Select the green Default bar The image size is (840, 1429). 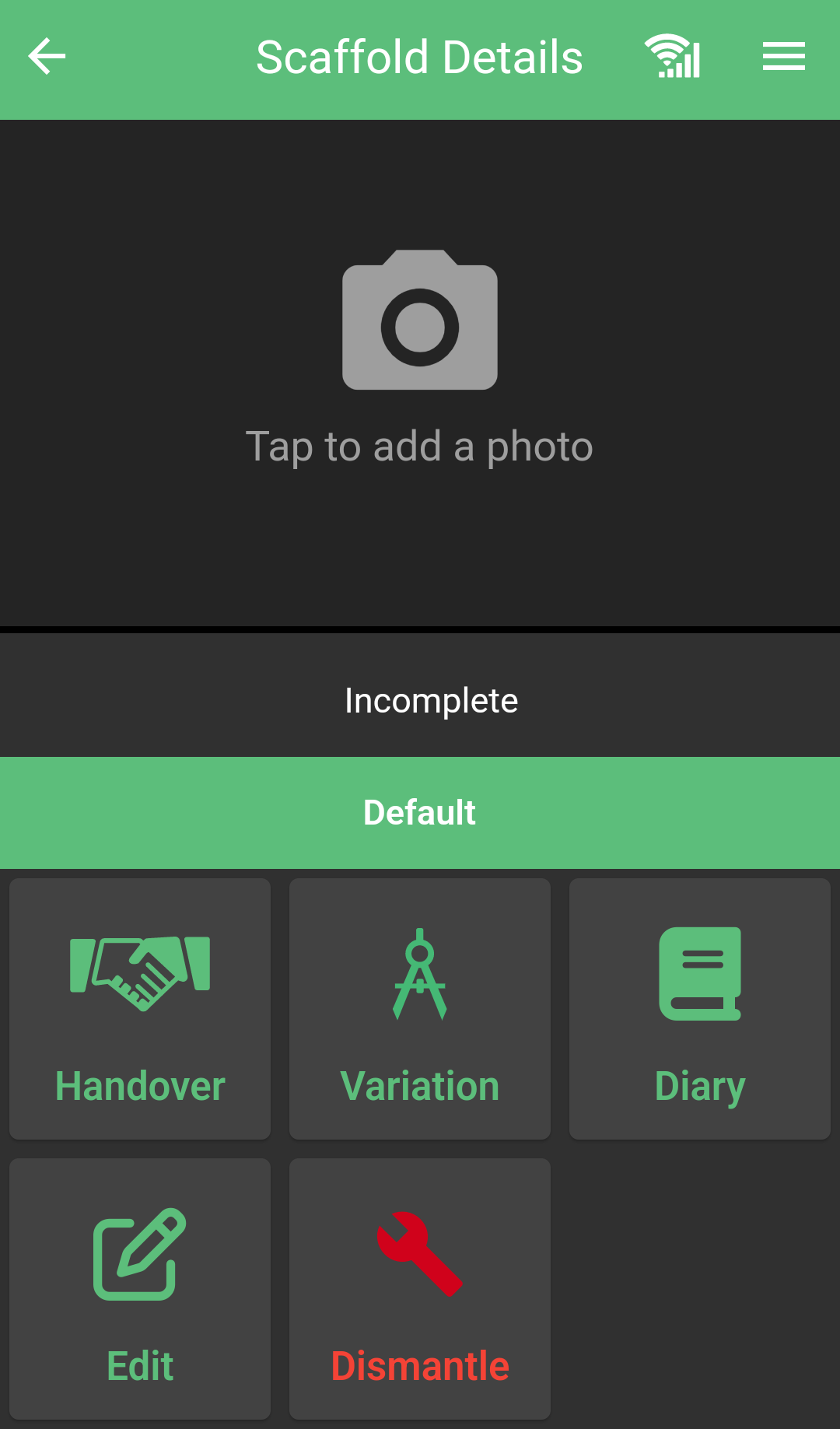(420, 813)
